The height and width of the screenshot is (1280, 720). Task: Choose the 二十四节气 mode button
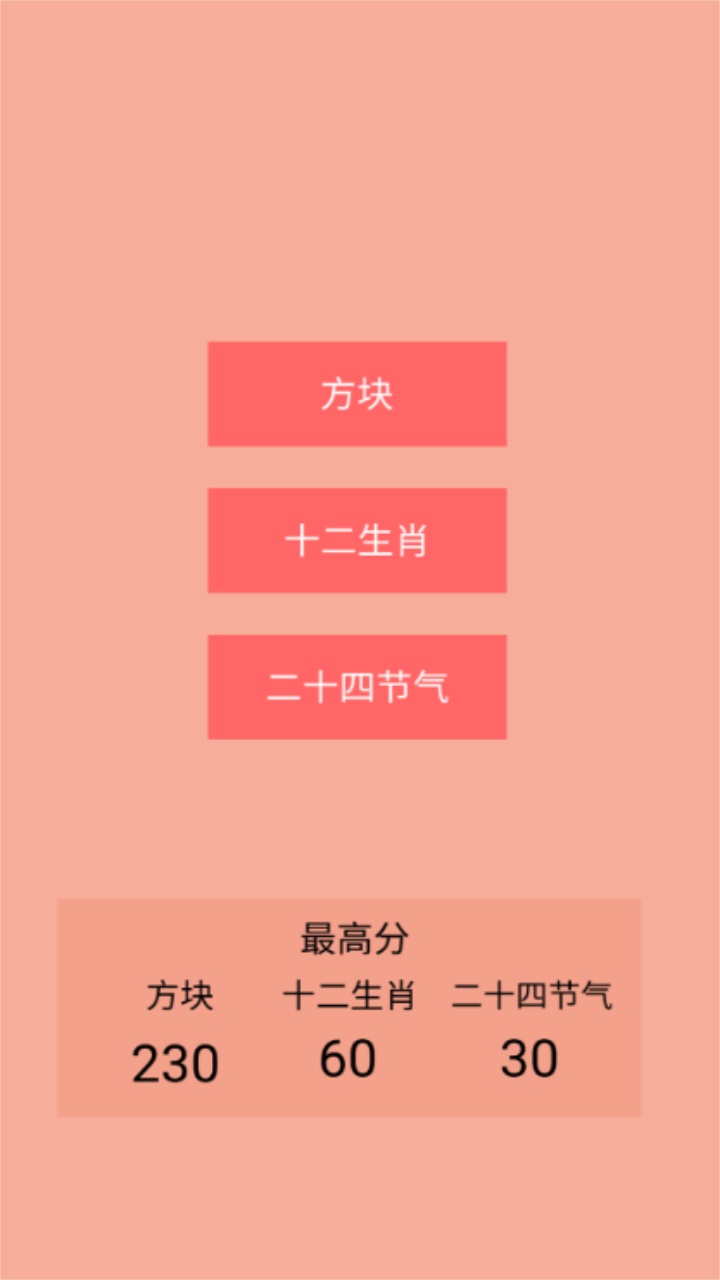[357, 687]
